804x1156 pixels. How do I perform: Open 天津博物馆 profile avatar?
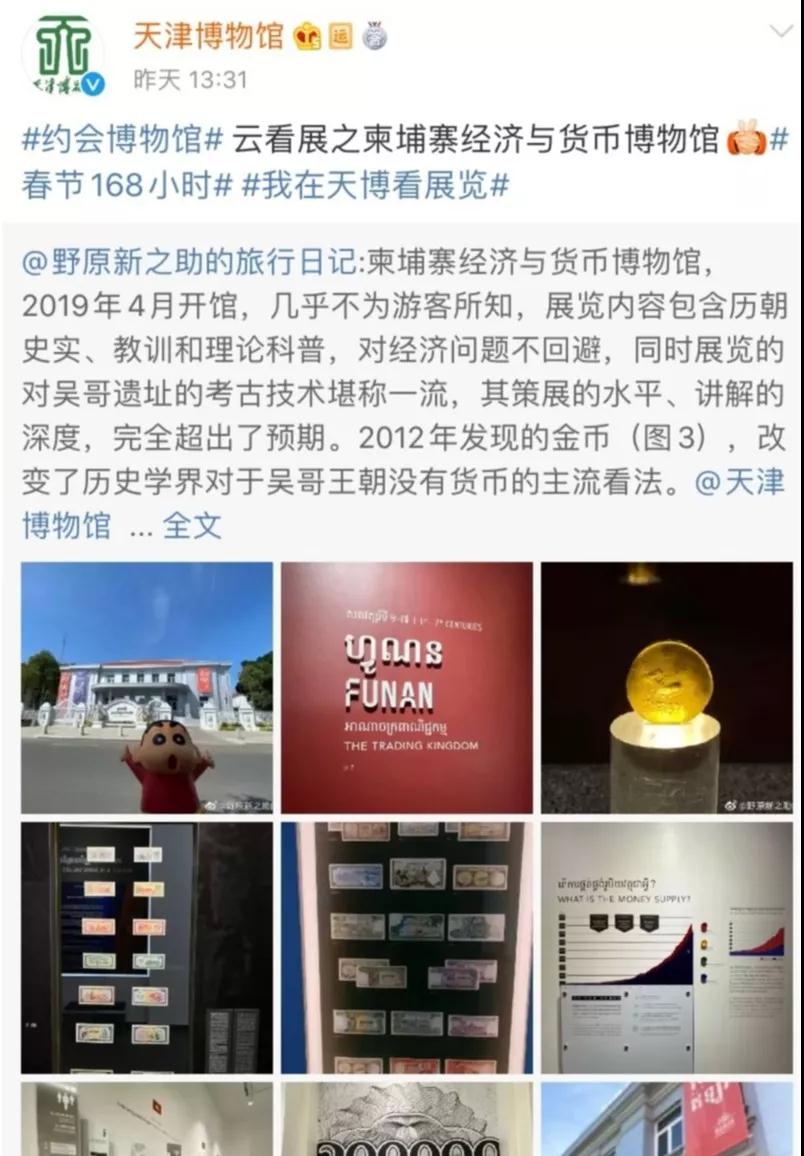click(x=62, y=53)
